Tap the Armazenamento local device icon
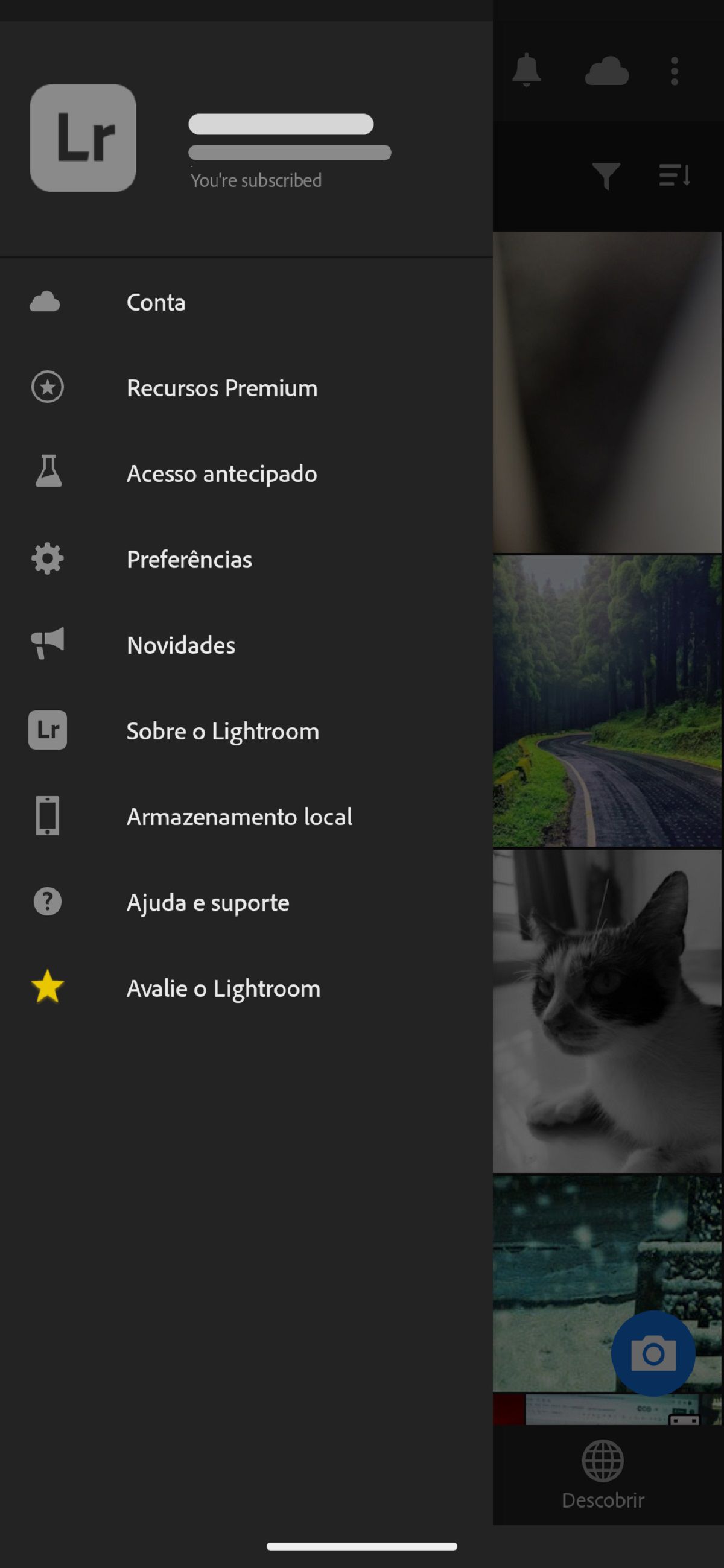 [x=48, y=816]
